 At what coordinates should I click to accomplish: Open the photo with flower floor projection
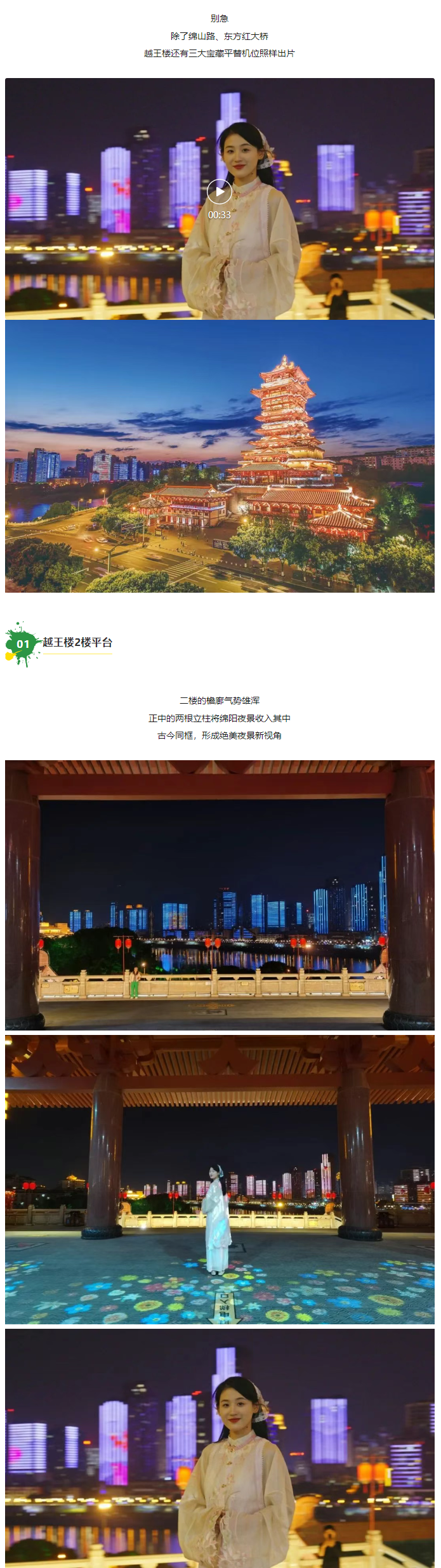(220, 1179)
